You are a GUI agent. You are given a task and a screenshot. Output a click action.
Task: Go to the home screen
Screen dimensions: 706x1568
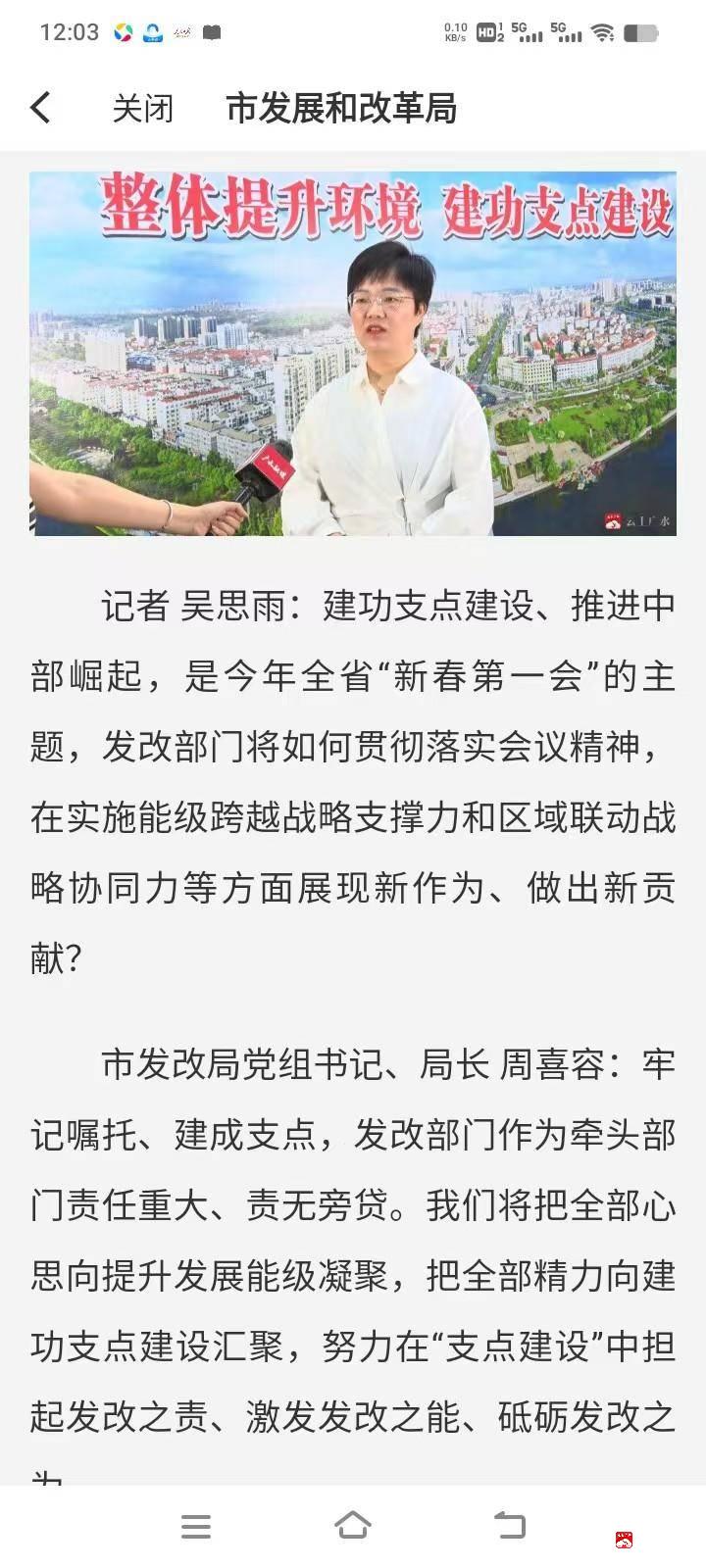coord(353,1526)
